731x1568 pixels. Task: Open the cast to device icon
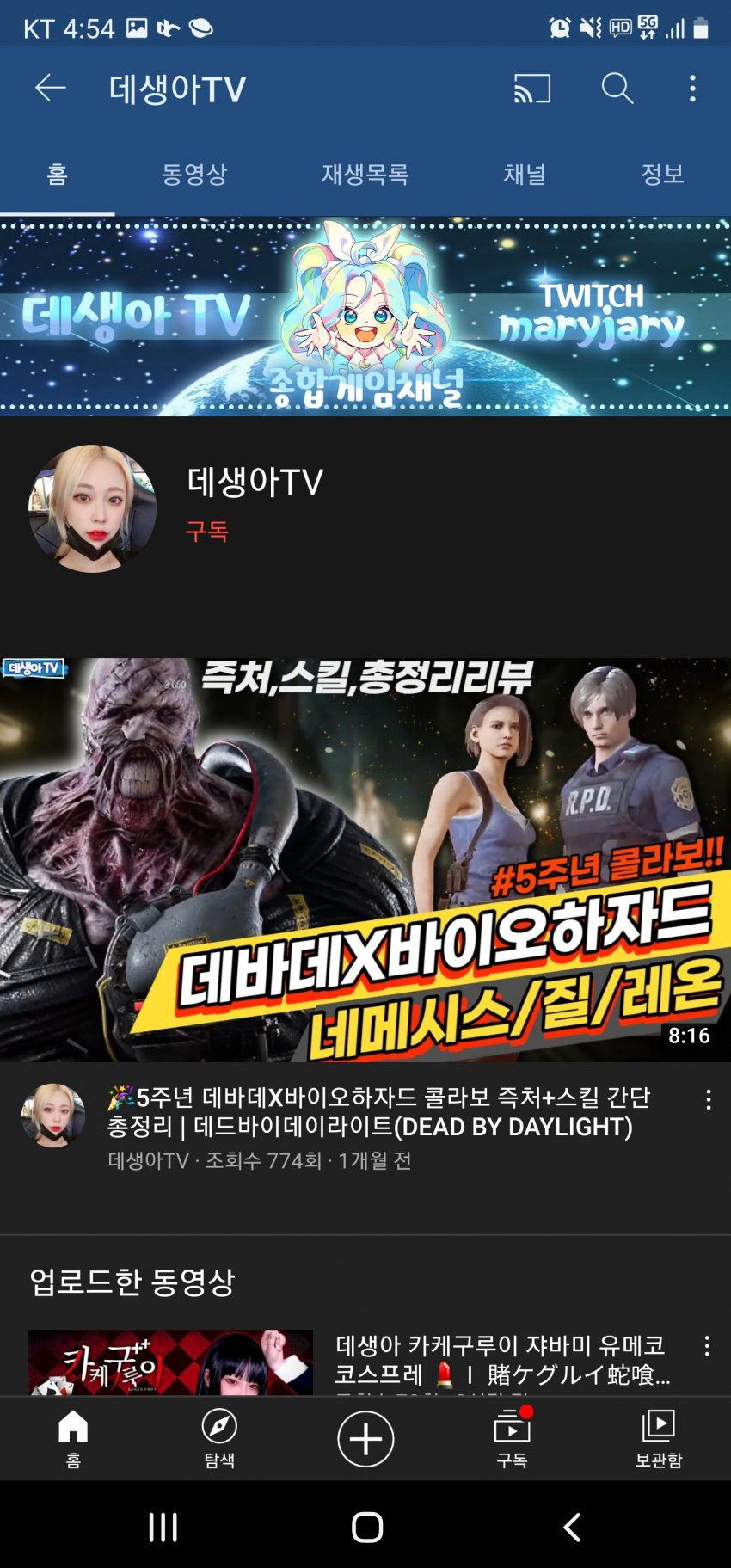531,88
